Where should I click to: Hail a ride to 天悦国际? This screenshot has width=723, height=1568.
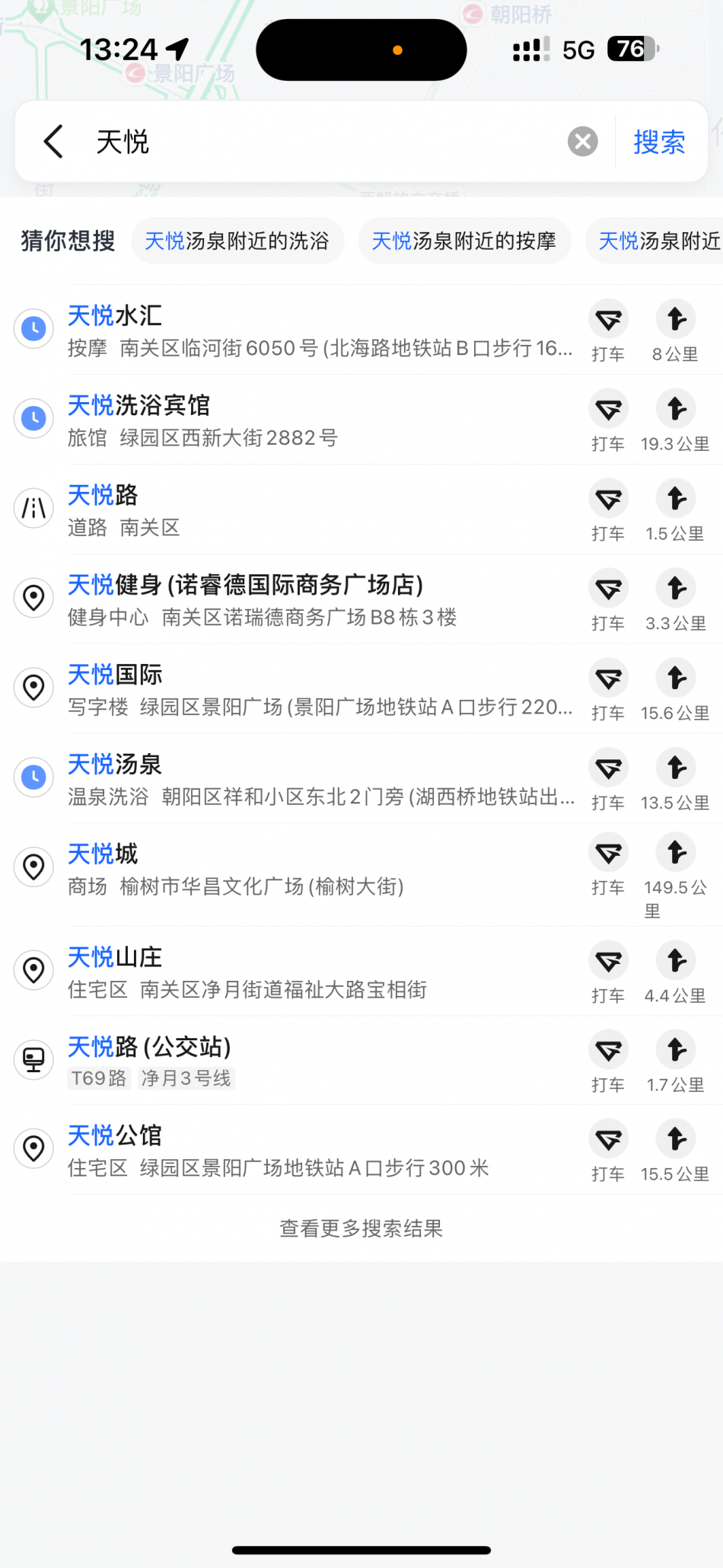pyautogui.click(x=608, y=689)
